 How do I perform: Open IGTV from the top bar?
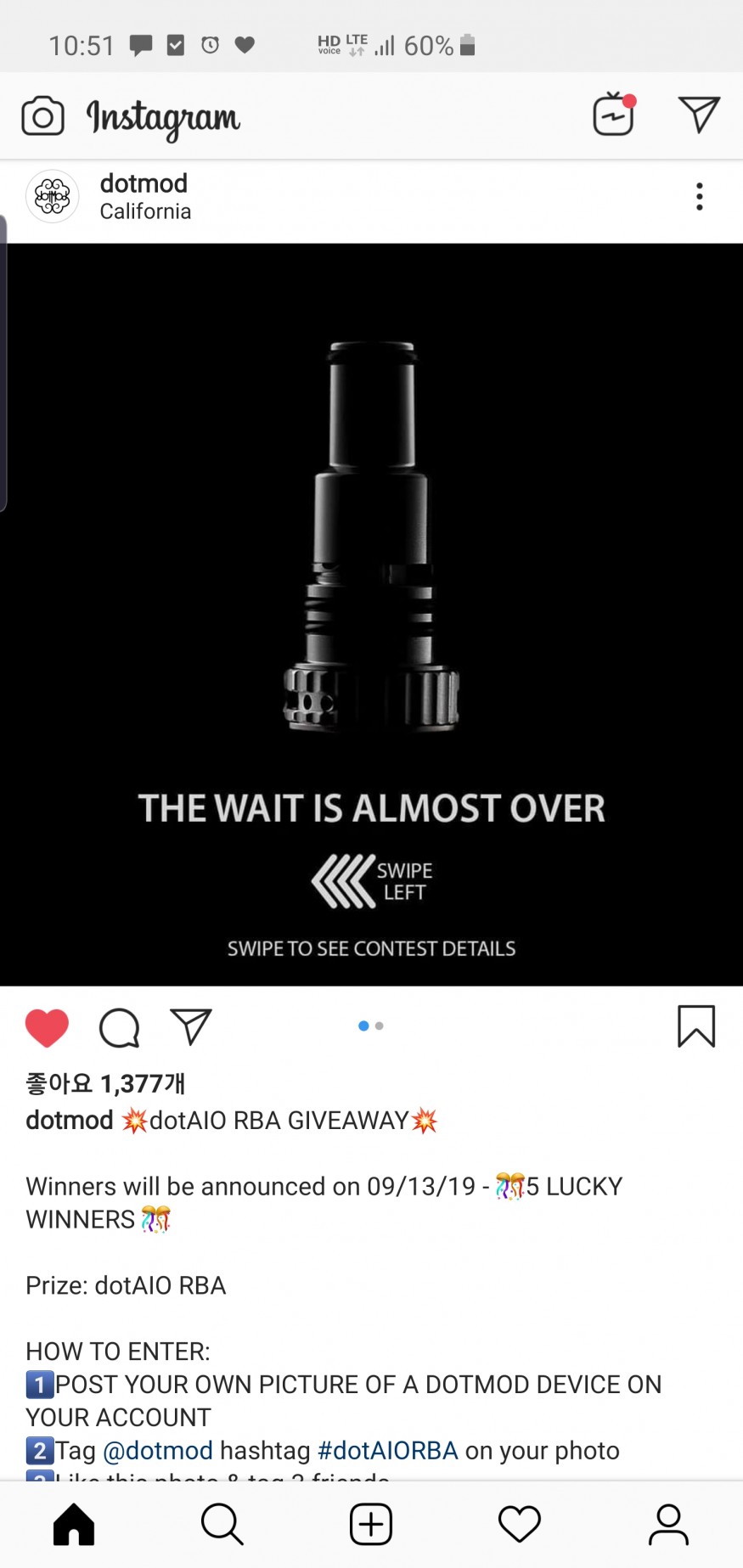(613, 115)
